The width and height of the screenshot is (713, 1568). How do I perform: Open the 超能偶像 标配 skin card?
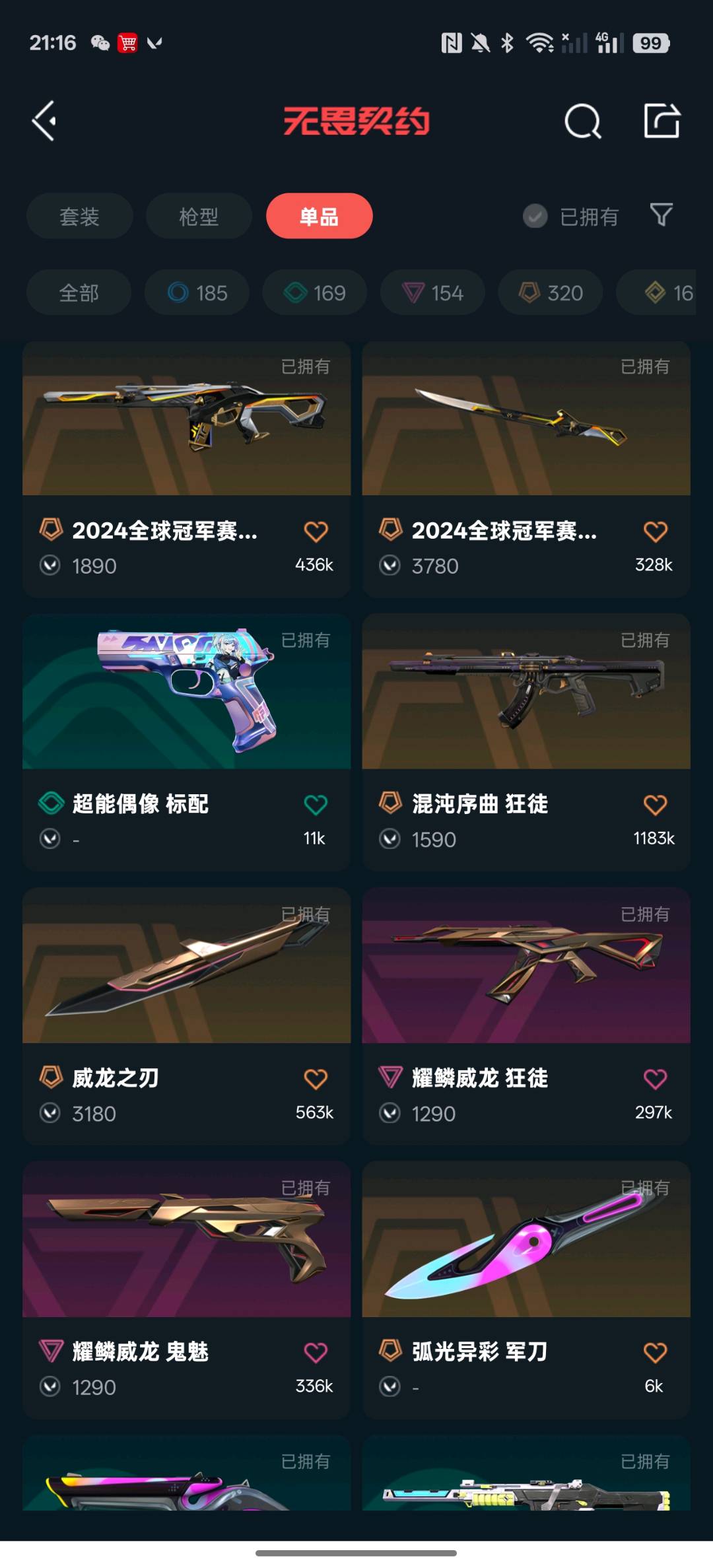tap(186, 726)
